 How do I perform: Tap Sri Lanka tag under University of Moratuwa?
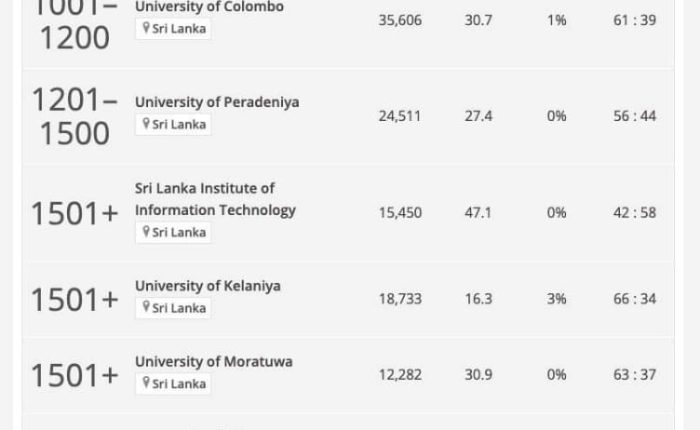(x=174, y=384)
